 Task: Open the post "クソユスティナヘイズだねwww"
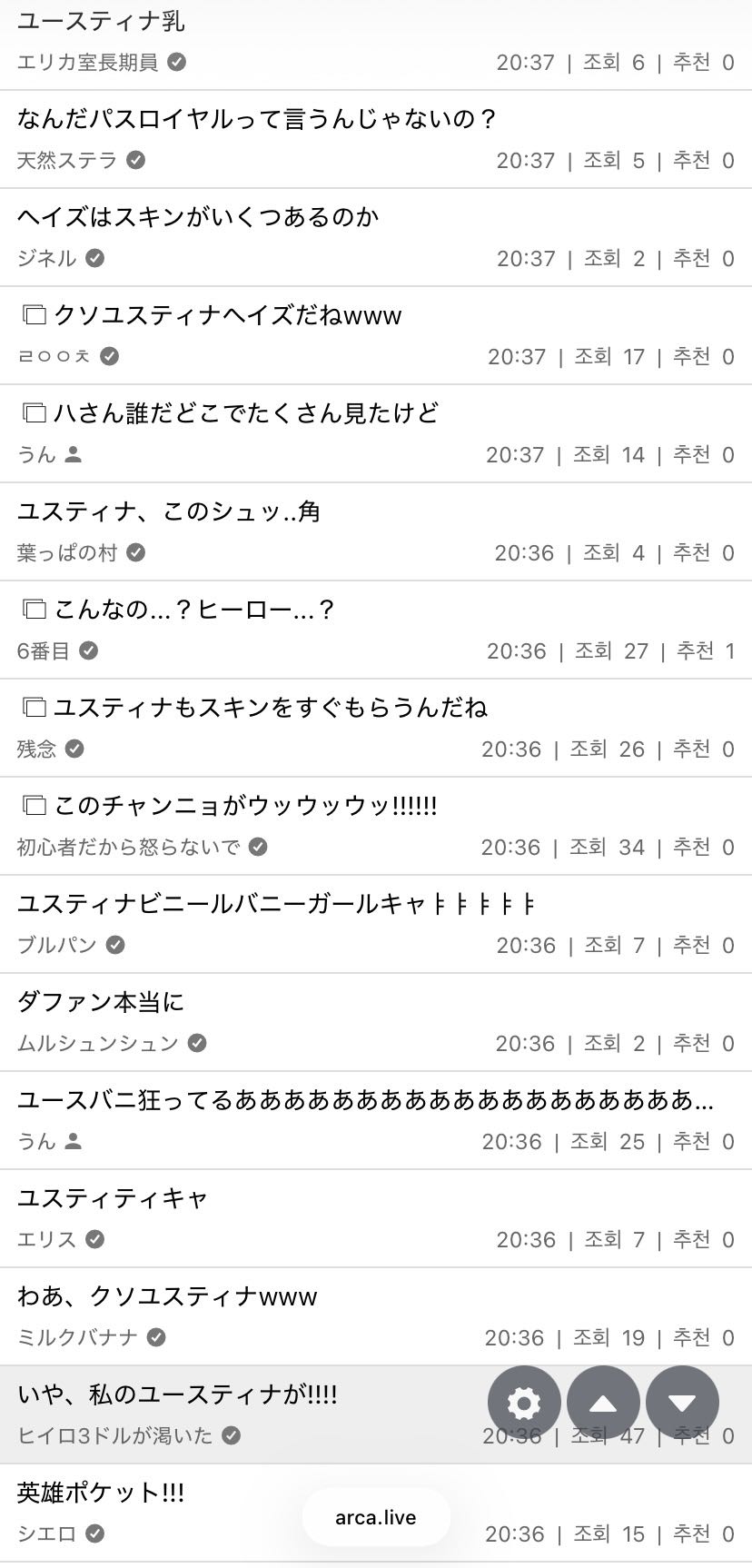(227, 315)
